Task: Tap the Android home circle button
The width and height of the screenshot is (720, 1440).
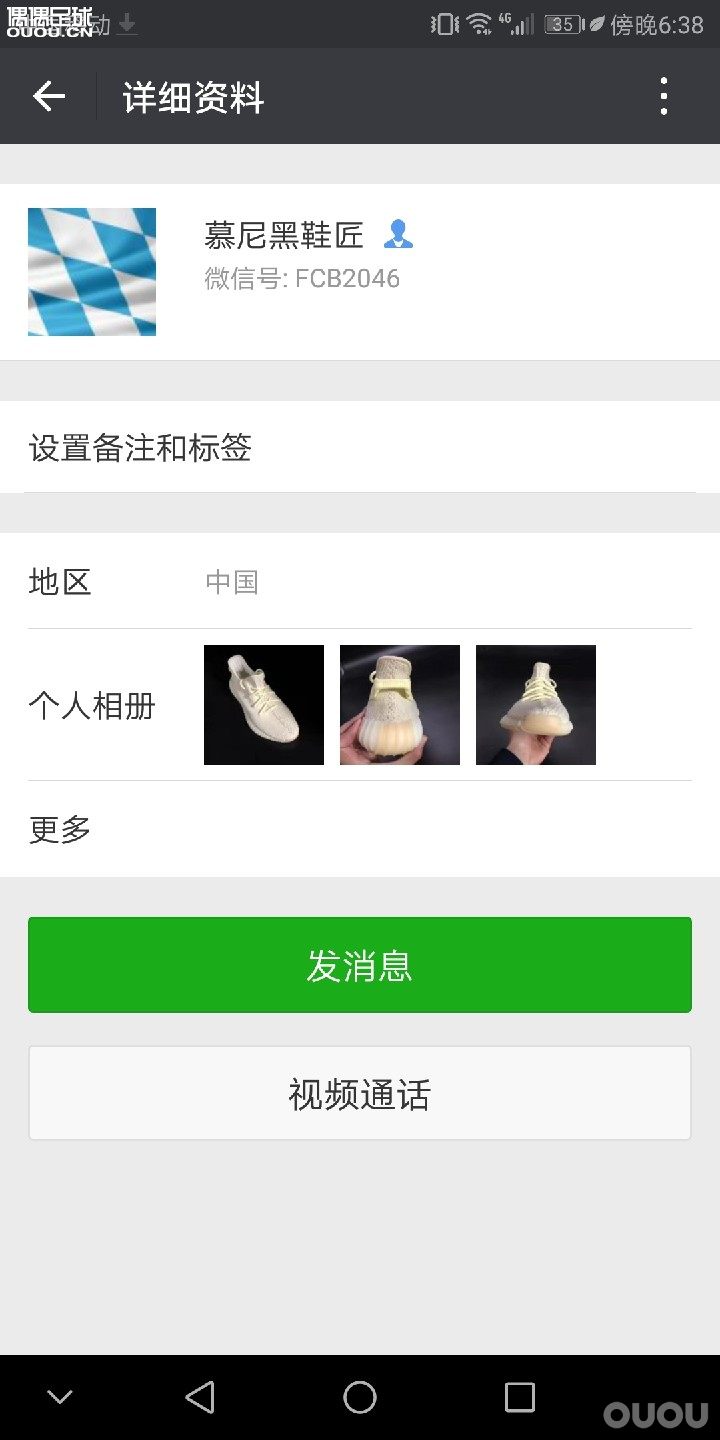Action: point(360,1396)
